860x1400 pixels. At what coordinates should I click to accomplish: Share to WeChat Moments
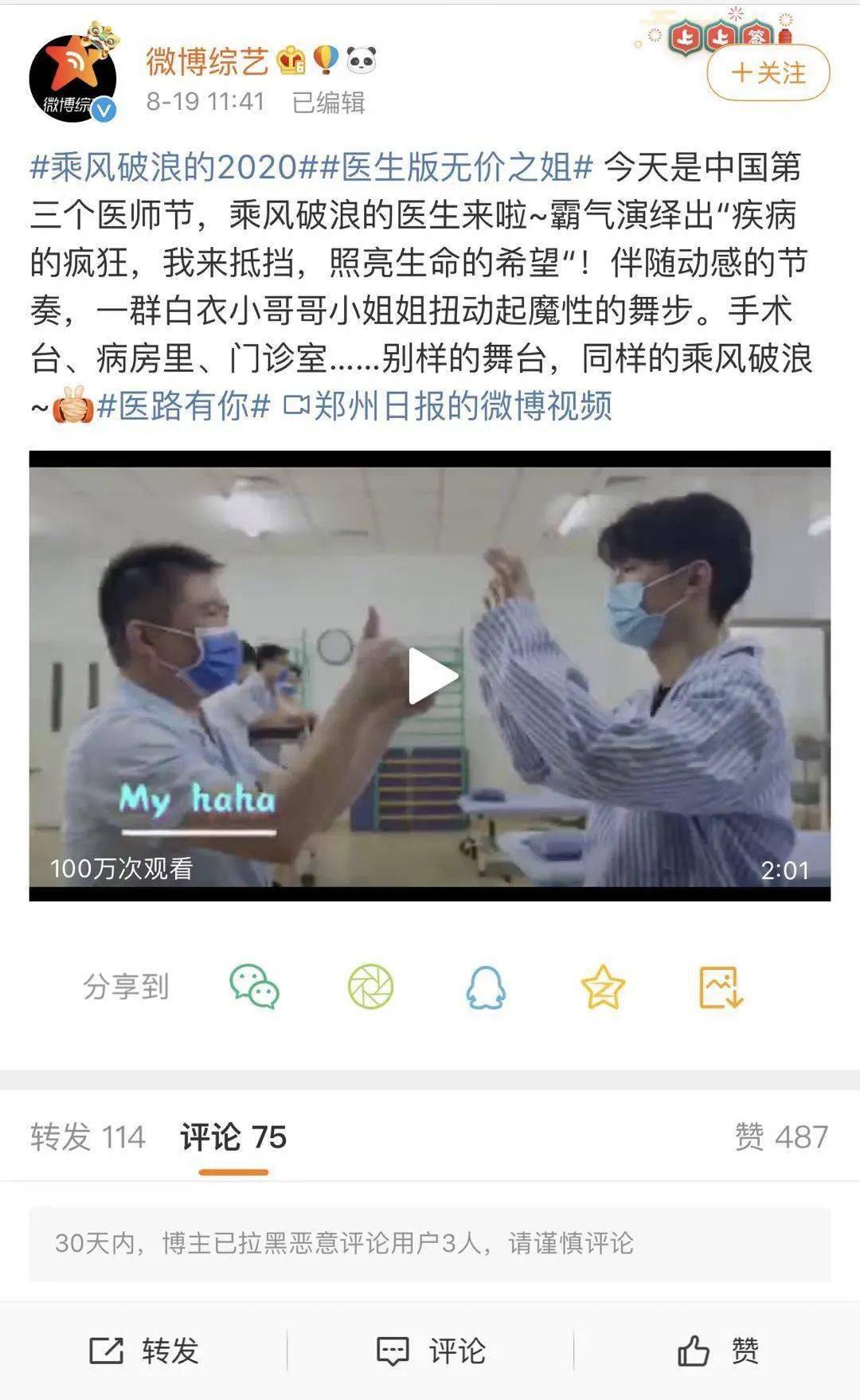[370, 987]
